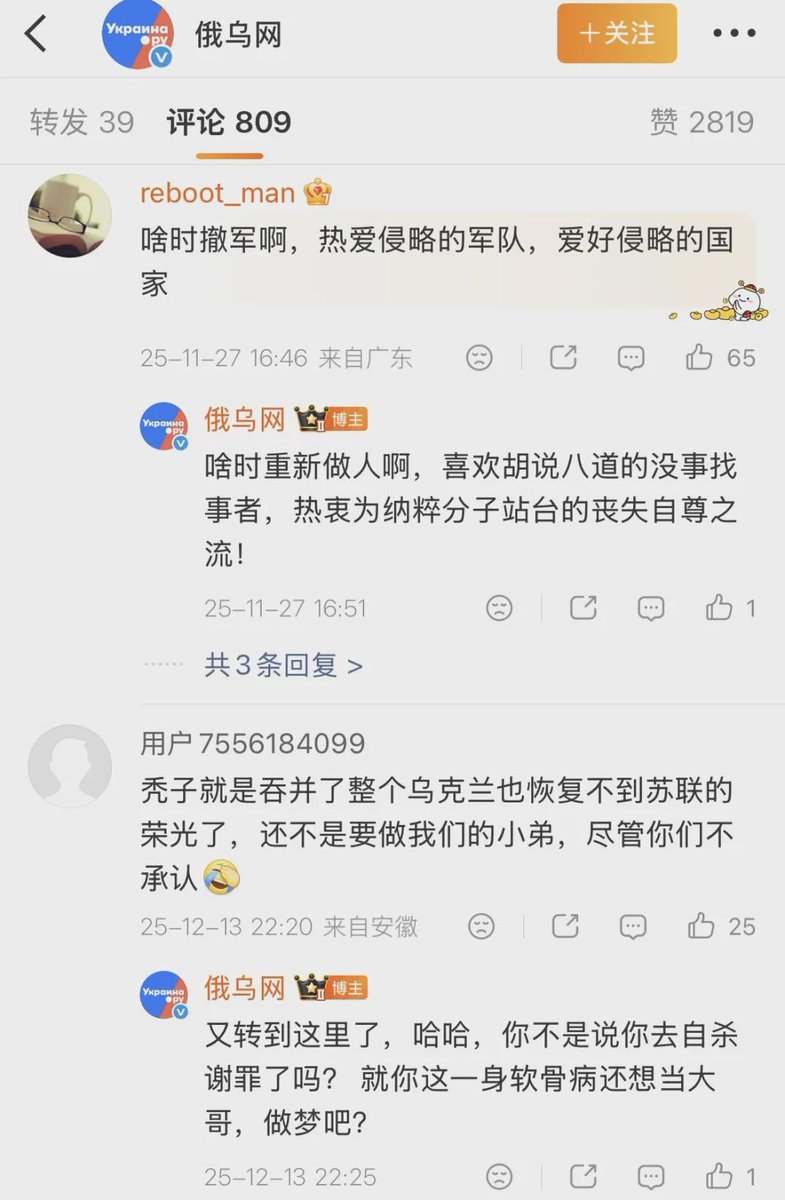Switch to the 转发 39 tab
Screen dimensions: 785x1200
click(82, 122)
